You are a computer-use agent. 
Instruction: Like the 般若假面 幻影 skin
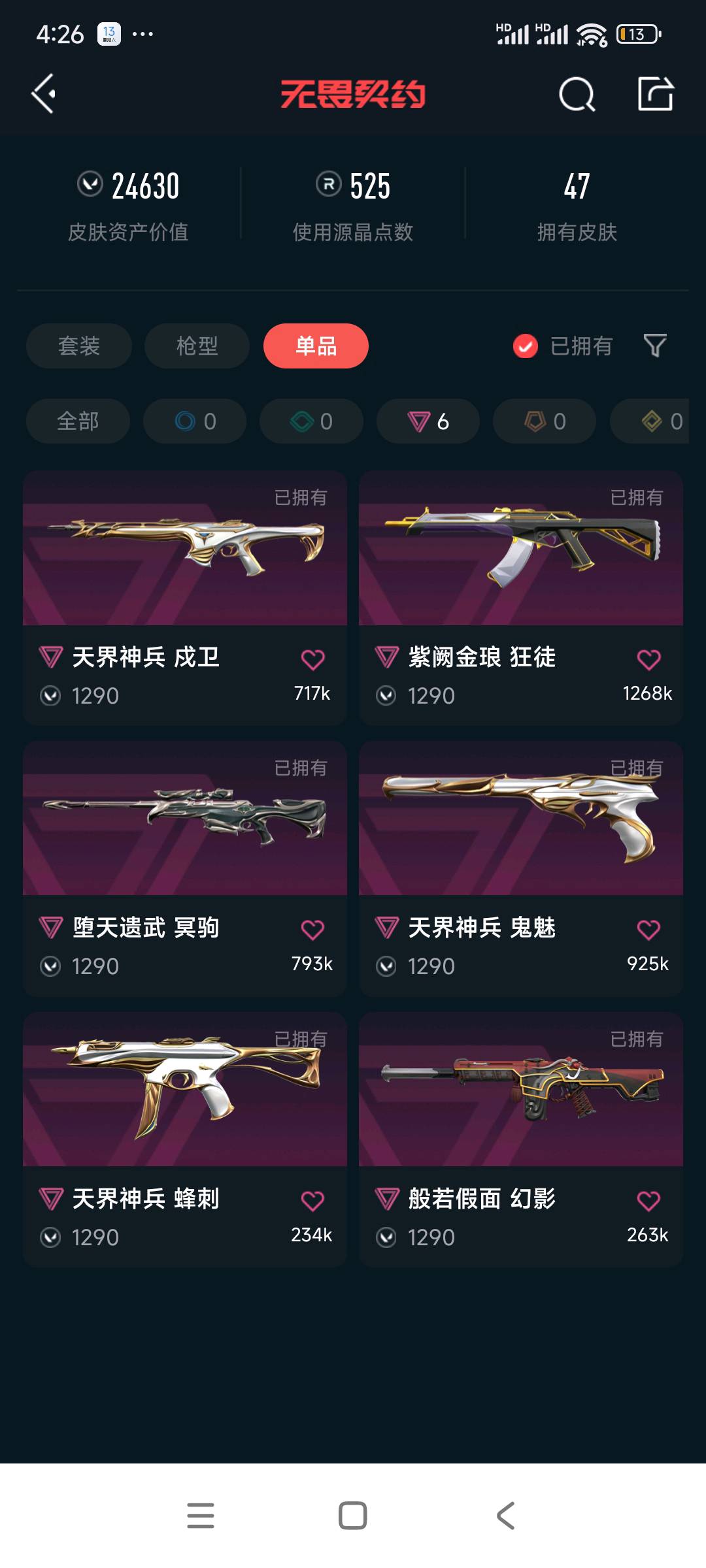click(x=648, y=1201)
